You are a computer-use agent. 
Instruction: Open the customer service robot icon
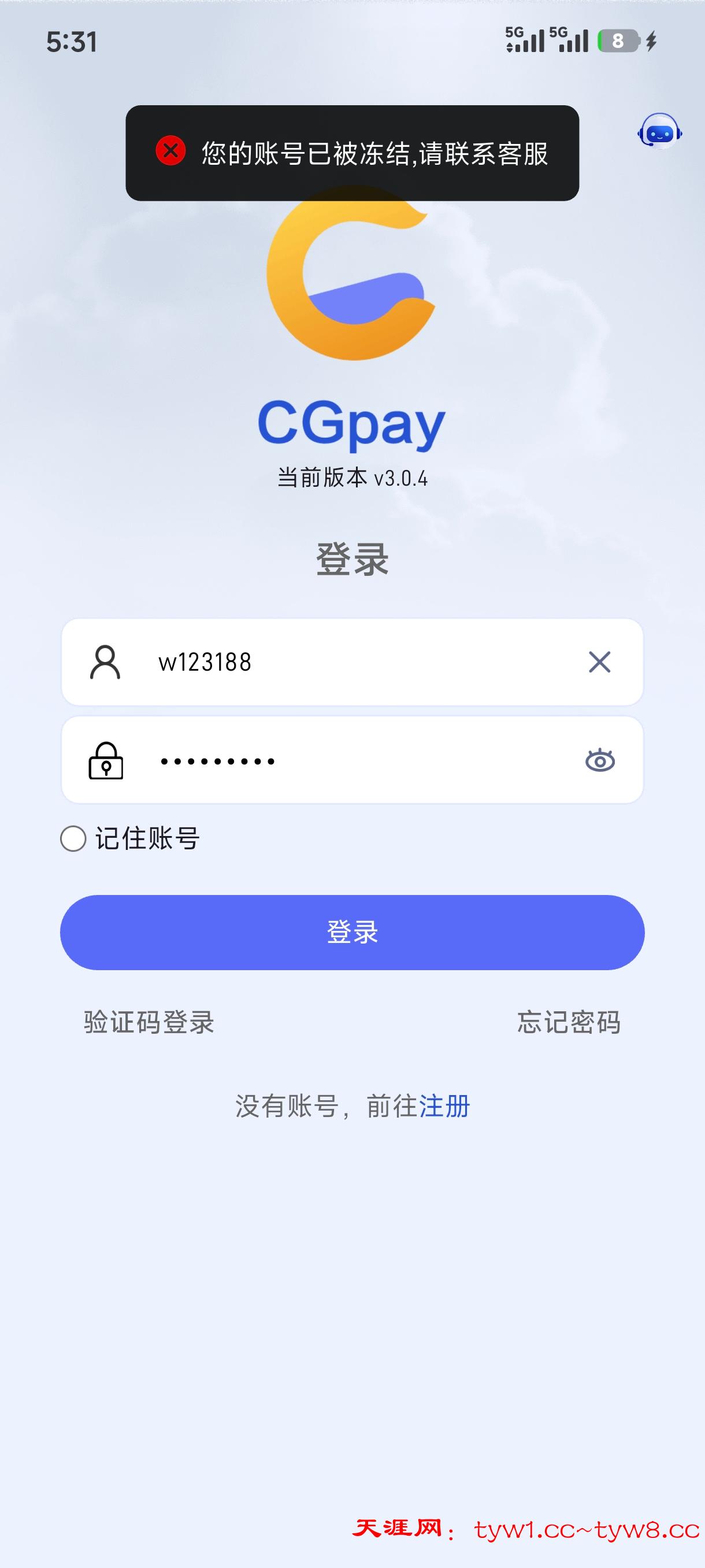point(659,131)
